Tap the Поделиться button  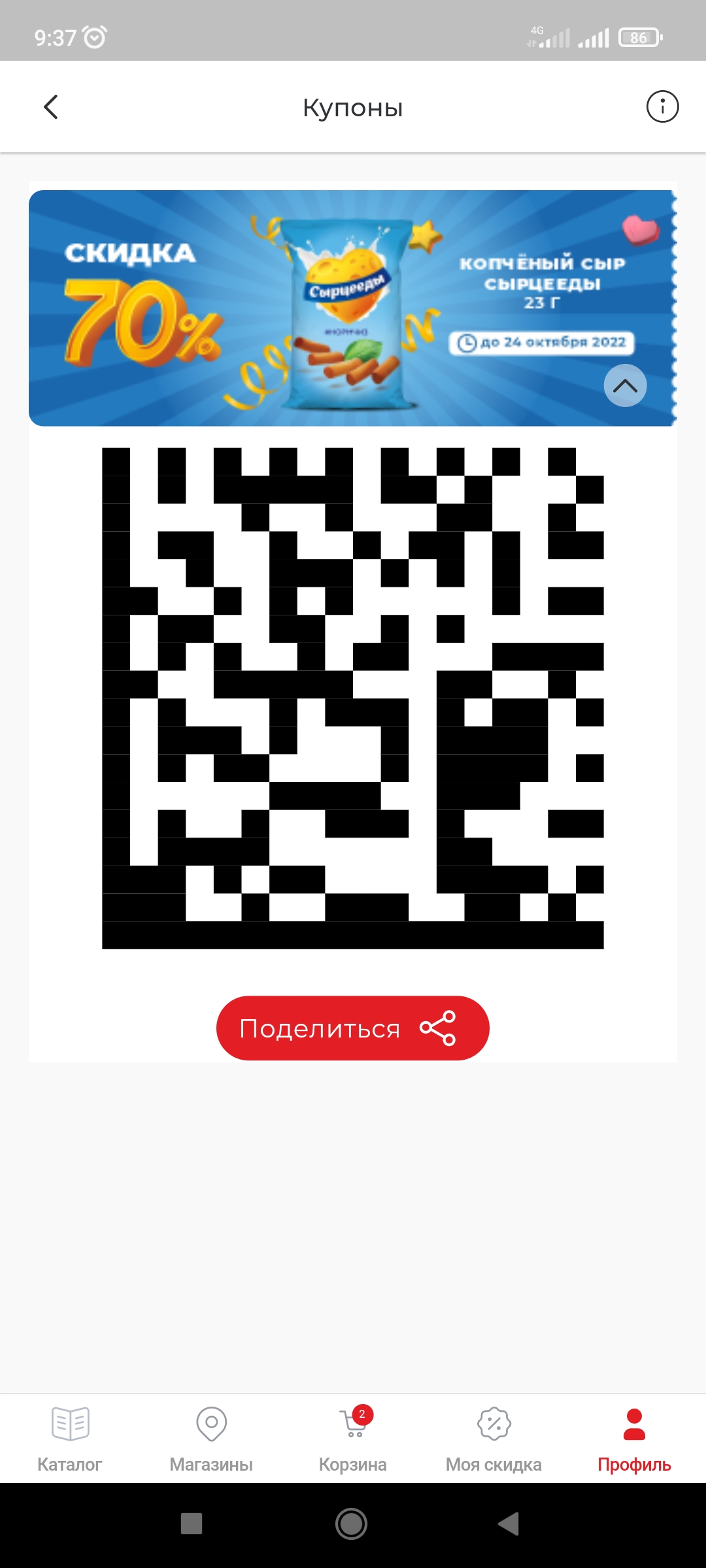(353, 1028)
